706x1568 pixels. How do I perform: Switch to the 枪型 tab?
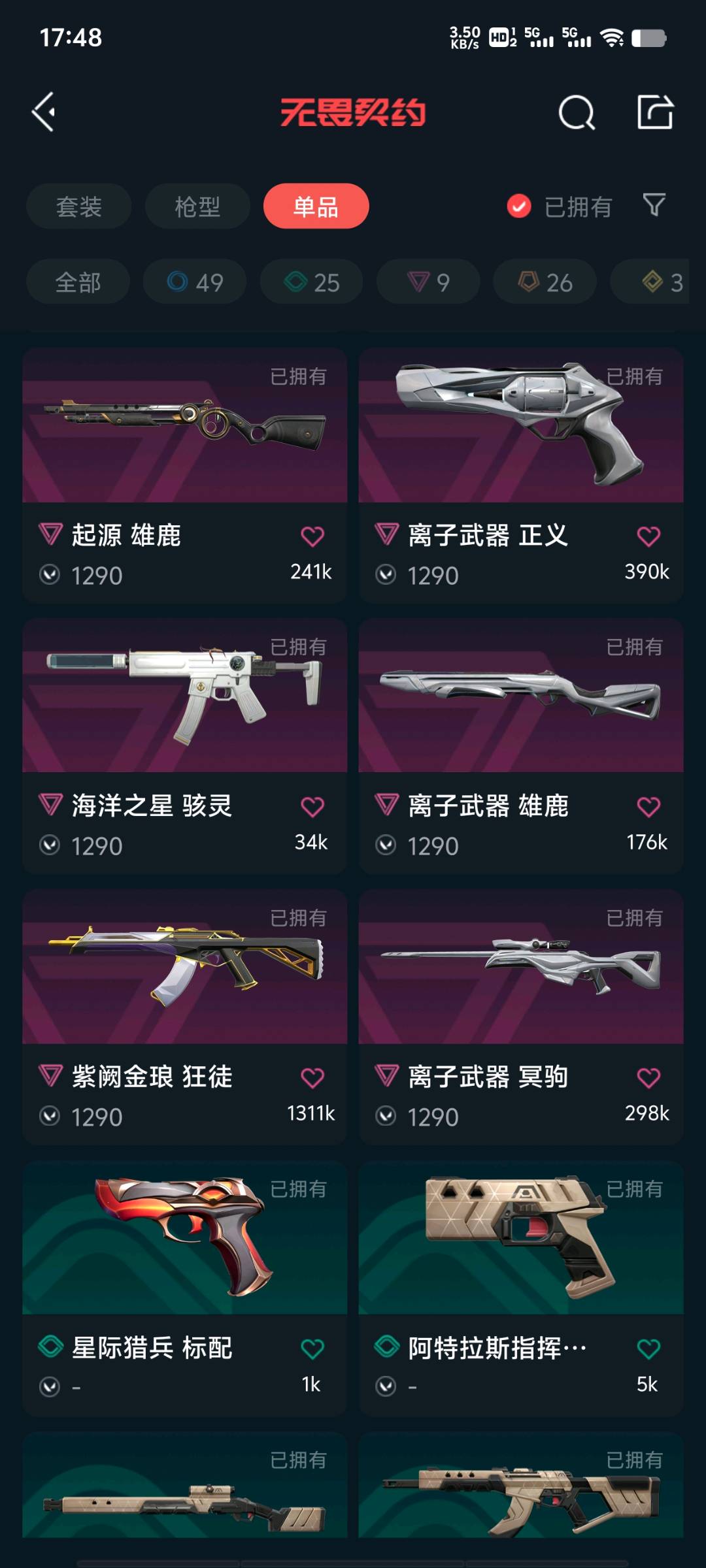[x=197, y=206]
